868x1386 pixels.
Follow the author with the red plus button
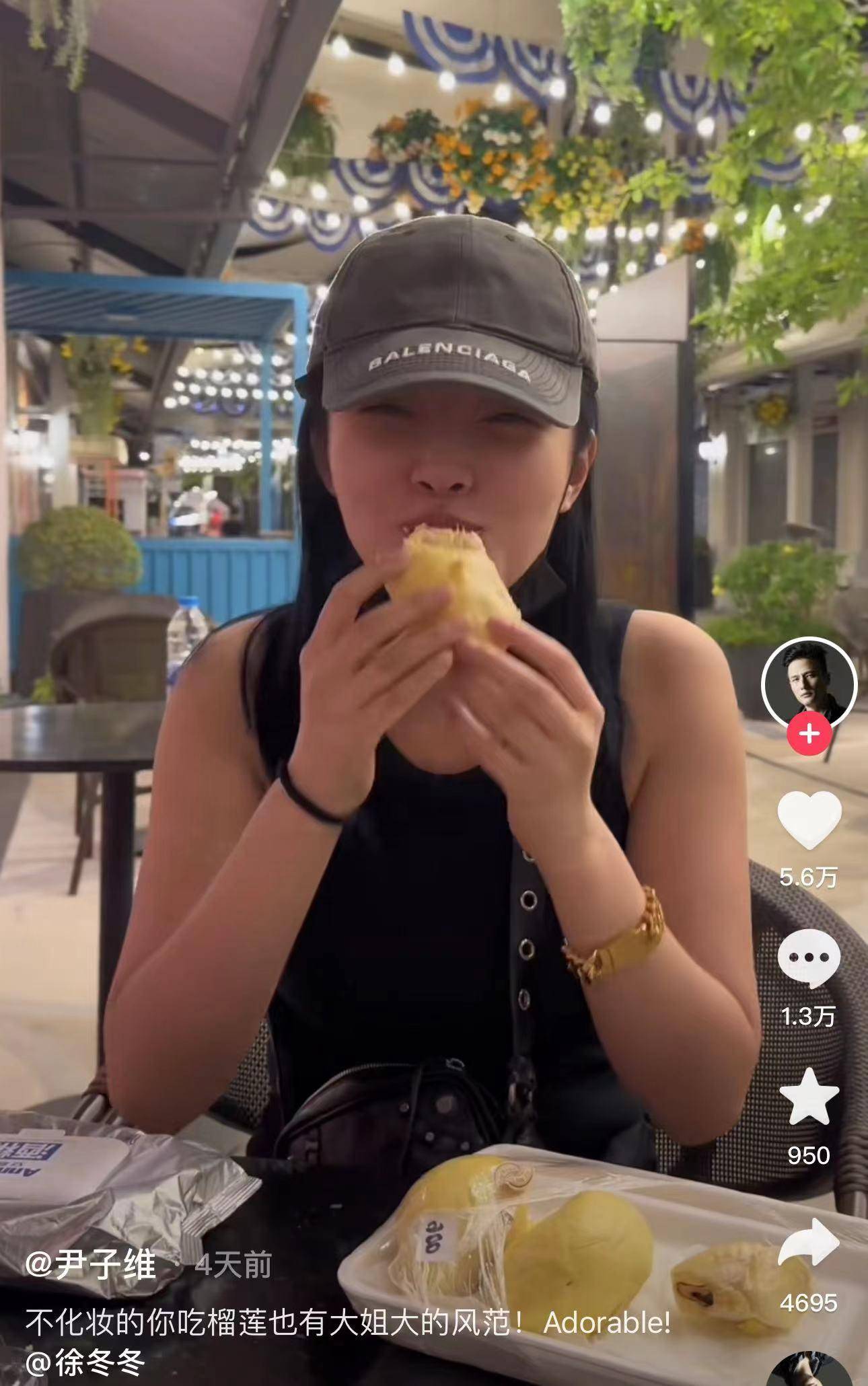[808, 733]
